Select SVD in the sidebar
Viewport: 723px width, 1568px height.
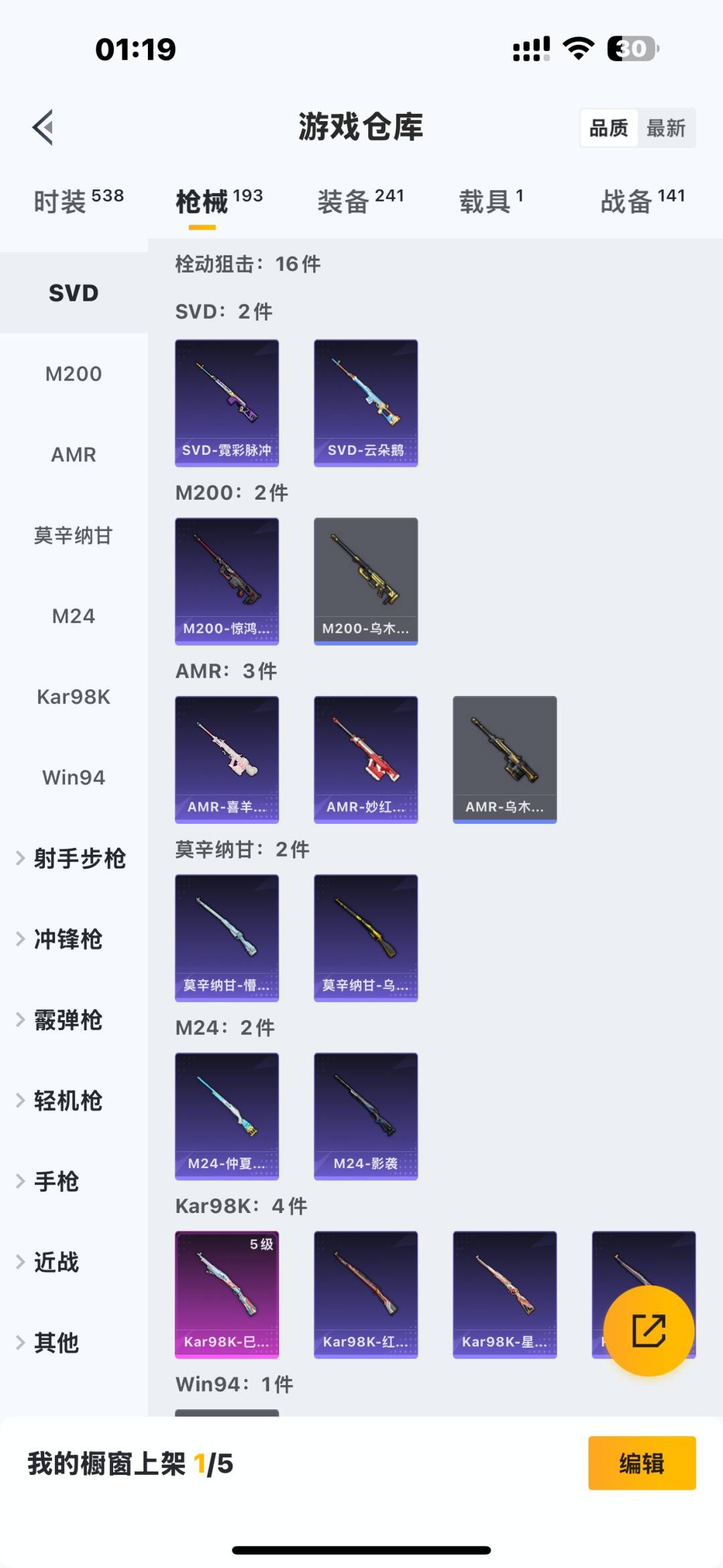[72, 292]
